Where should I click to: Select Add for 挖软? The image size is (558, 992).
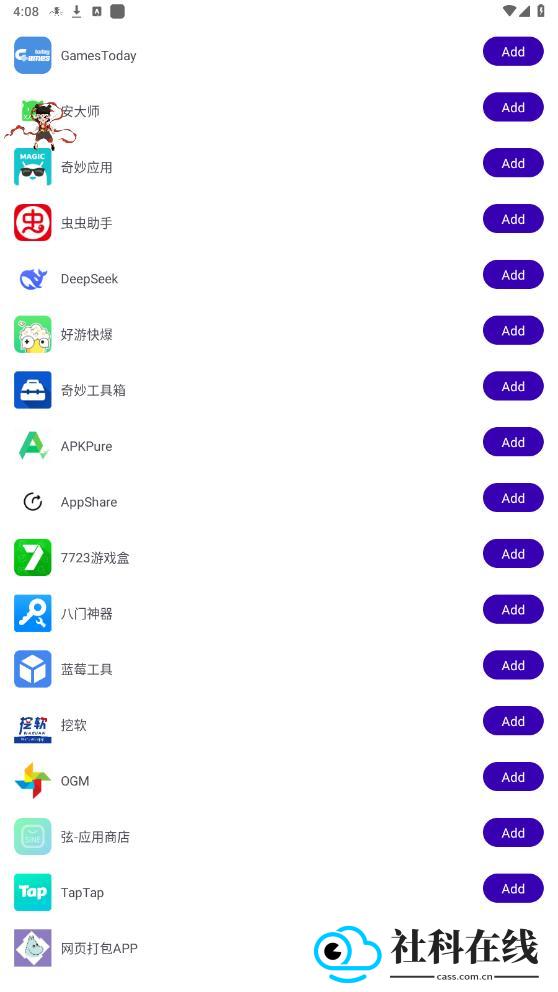click(x=513, y=721)
